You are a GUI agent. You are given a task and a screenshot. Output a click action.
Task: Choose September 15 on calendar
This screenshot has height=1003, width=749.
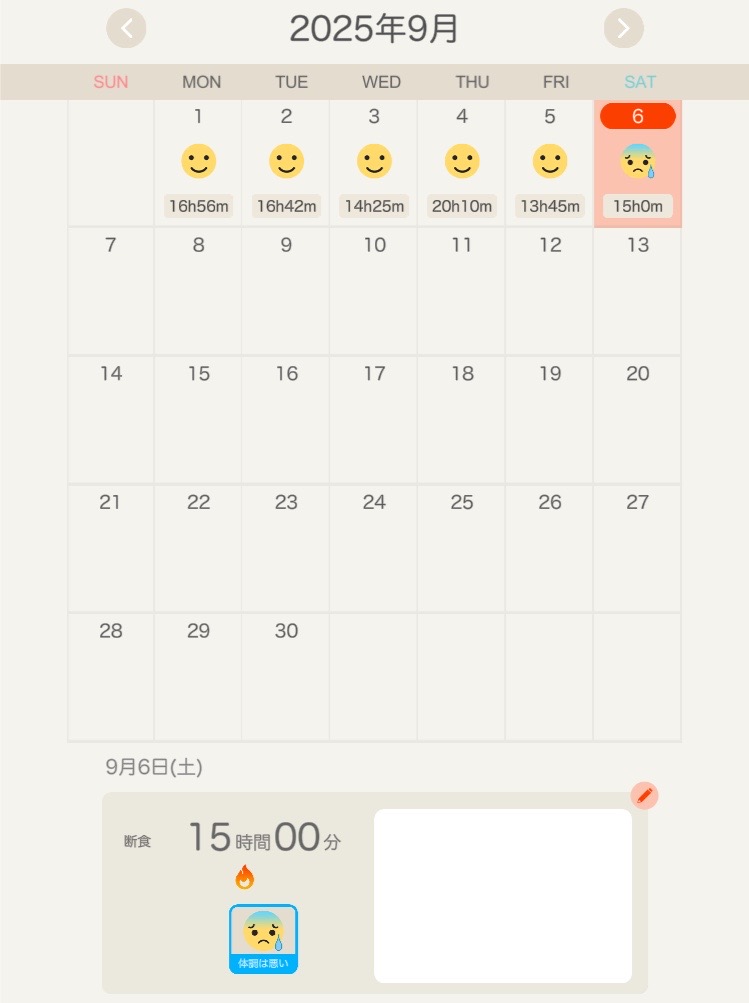[198, 419]
